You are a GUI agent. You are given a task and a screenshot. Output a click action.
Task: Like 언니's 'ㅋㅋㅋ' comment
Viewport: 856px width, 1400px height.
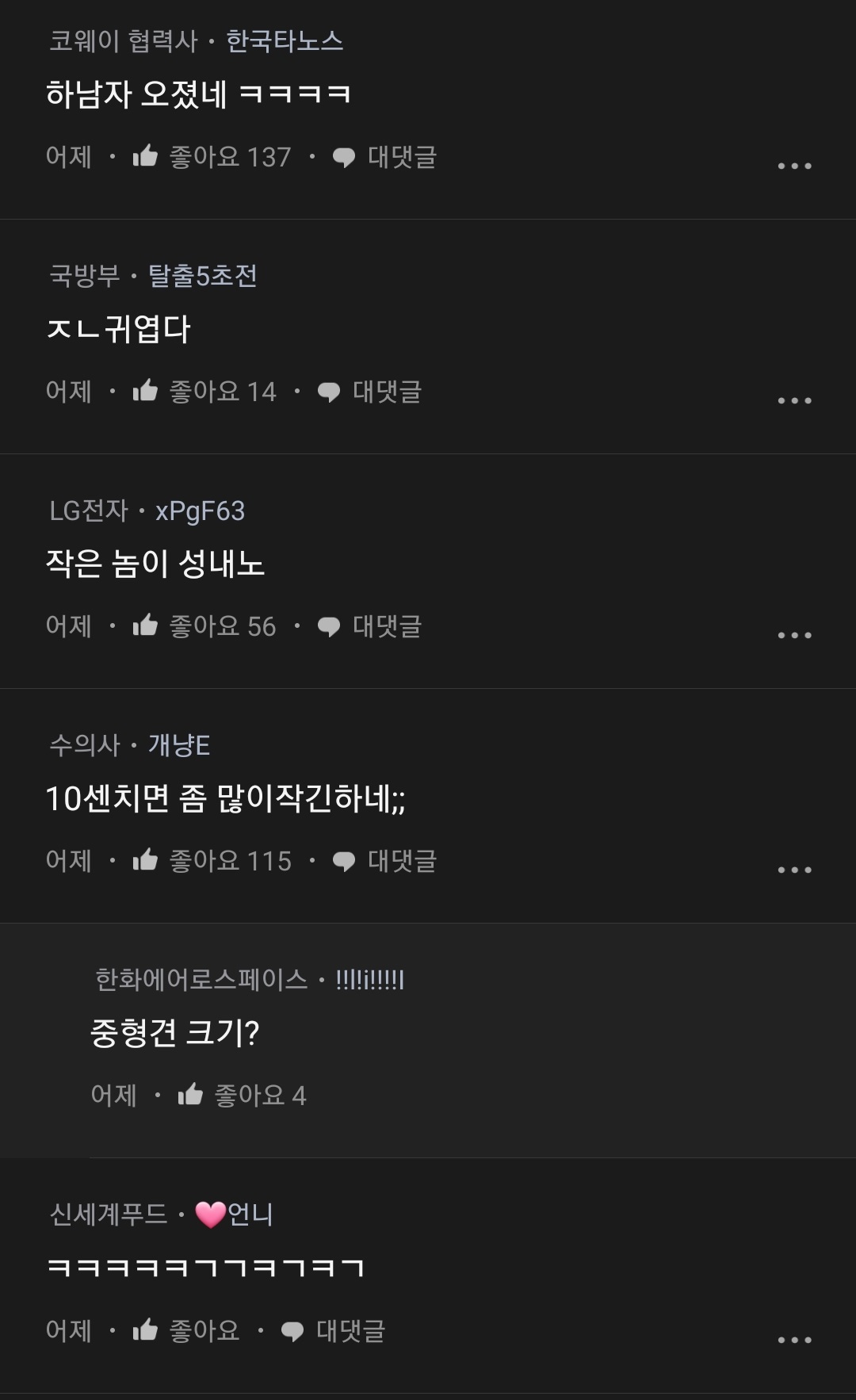click(x=146, y=1329)
